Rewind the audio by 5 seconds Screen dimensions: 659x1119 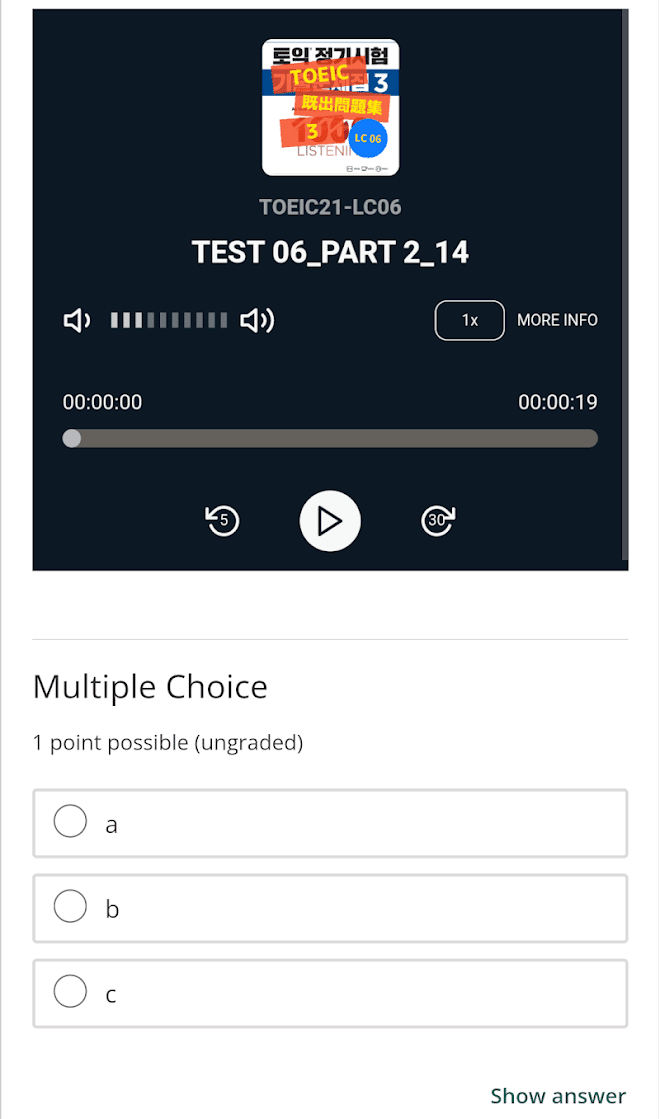[x=222, y=521]
